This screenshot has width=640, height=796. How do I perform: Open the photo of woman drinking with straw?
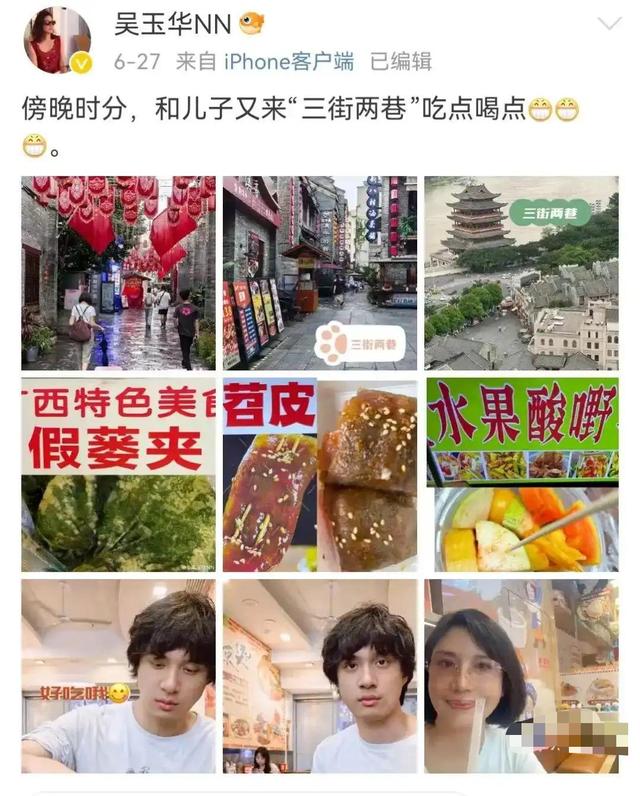pyautogui.click(x=521, y=675)
